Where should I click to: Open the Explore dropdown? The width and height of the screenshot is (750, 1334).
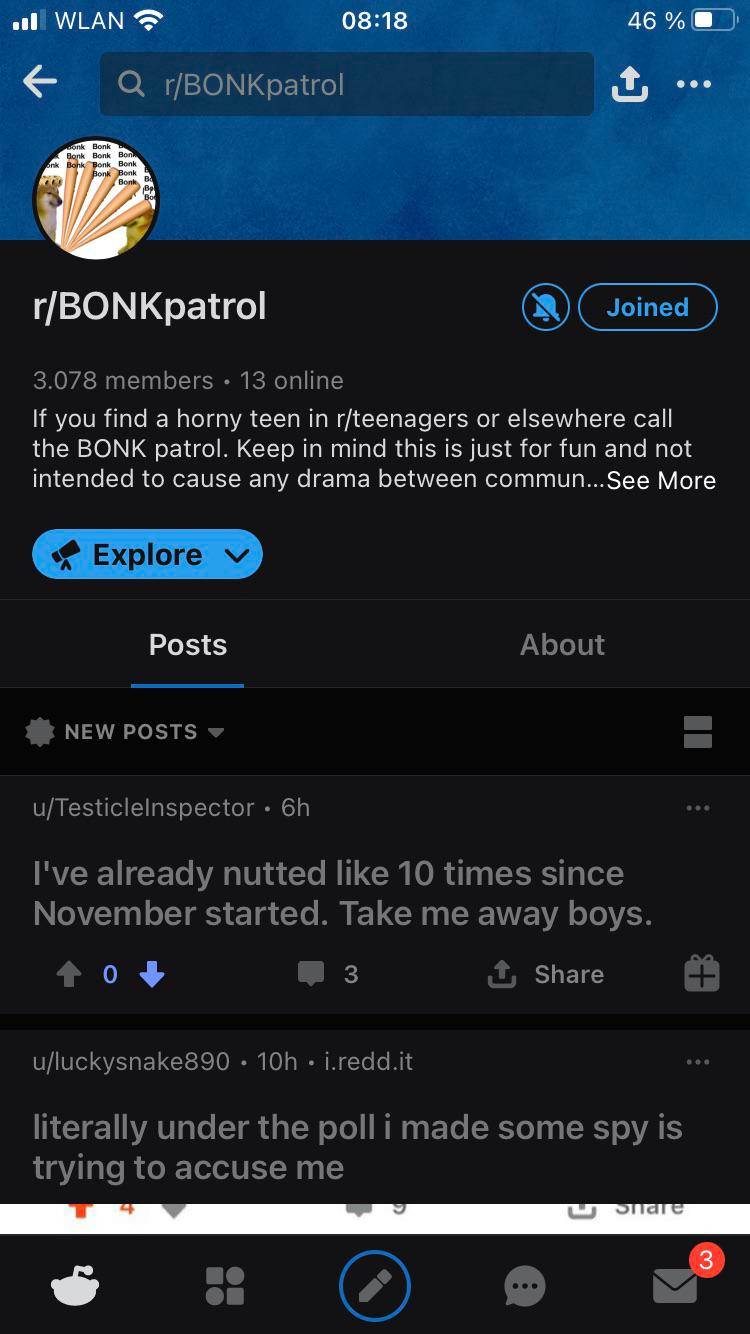point(147,554)
